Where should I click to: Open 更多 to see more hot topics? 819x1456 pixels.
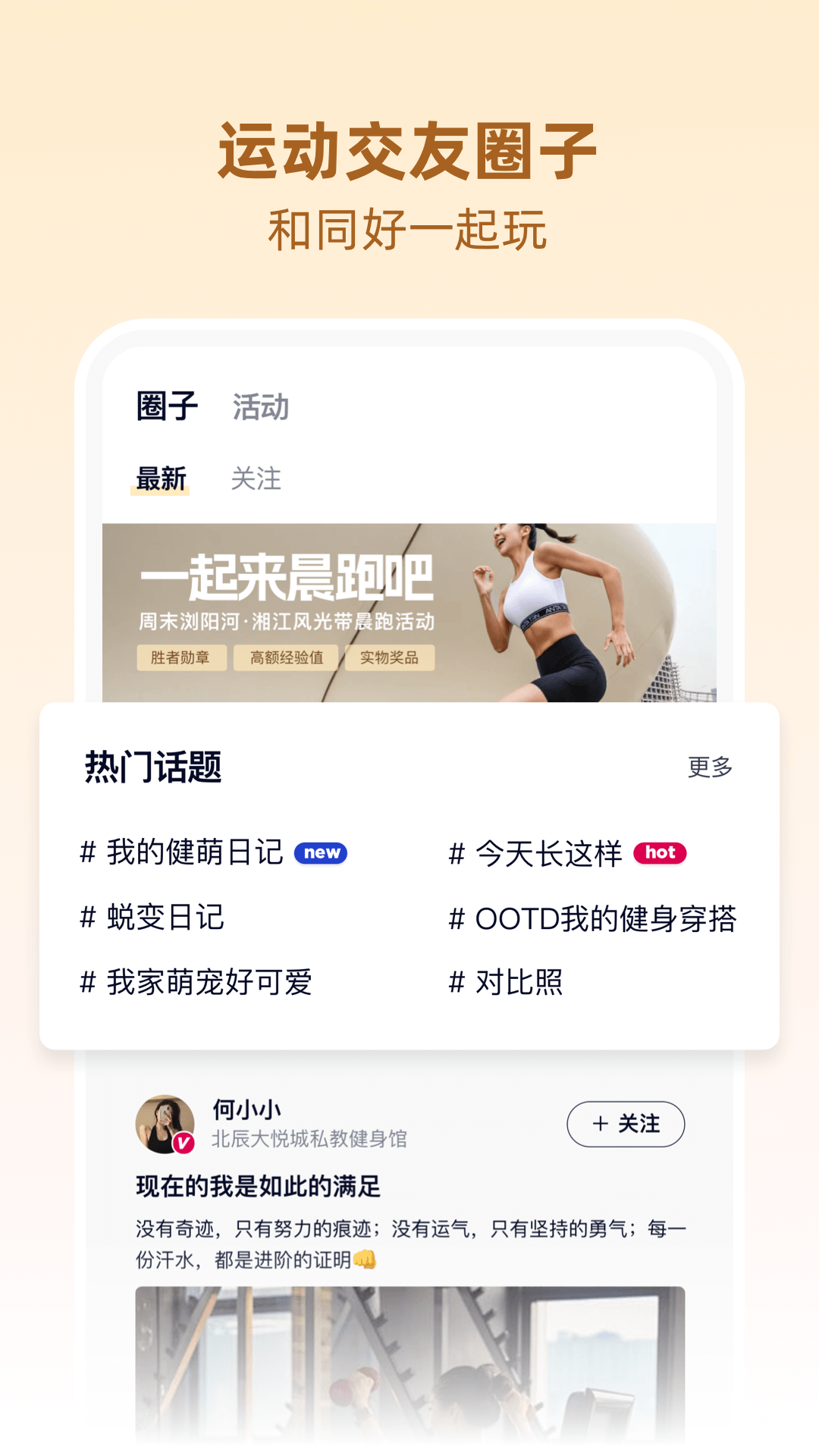point(711,767)
